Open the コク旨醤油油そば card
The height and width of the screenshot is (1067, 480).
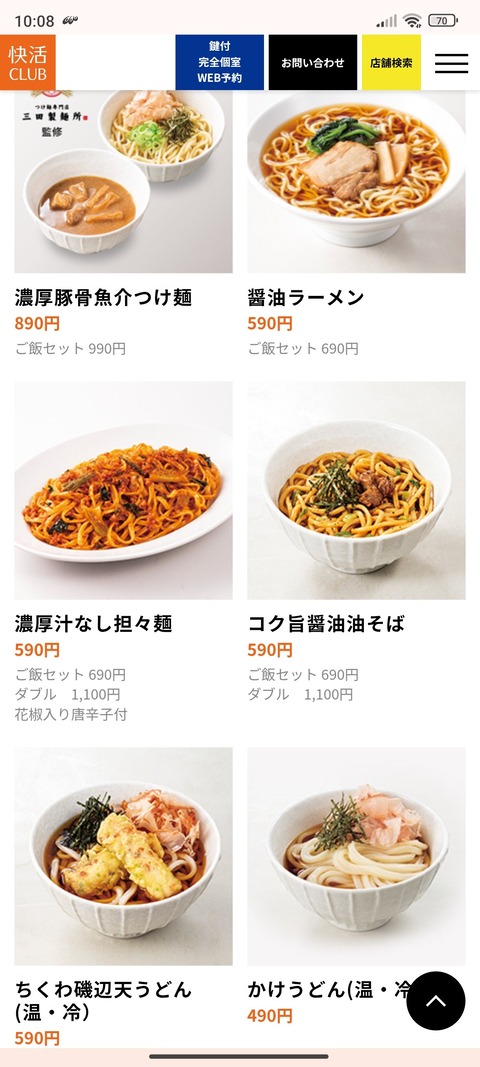pos(356,543)
